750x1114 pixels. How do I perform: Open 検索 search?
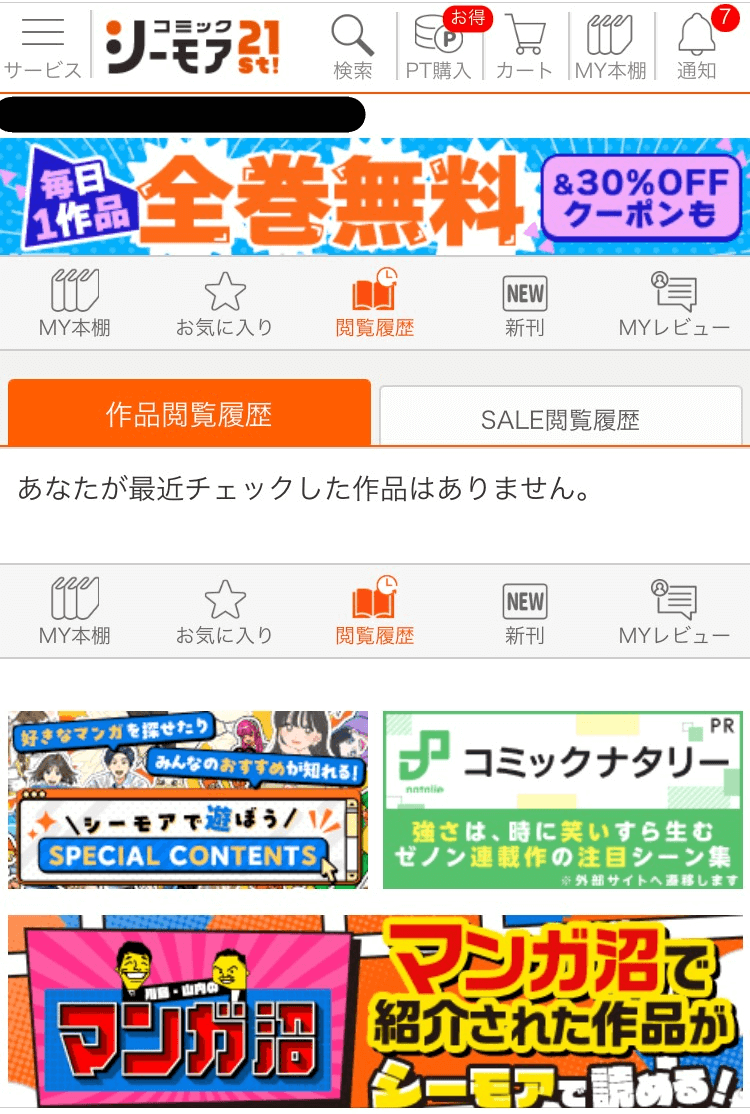click(352, 47)
